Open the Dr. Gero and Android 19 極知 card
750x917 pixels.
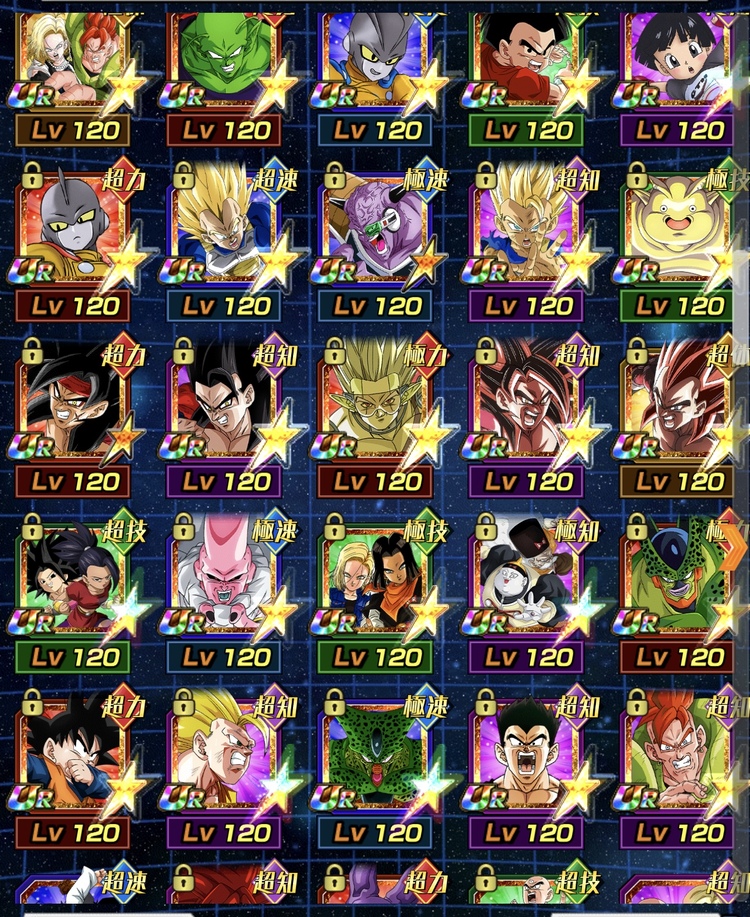[x=528, y=588]
